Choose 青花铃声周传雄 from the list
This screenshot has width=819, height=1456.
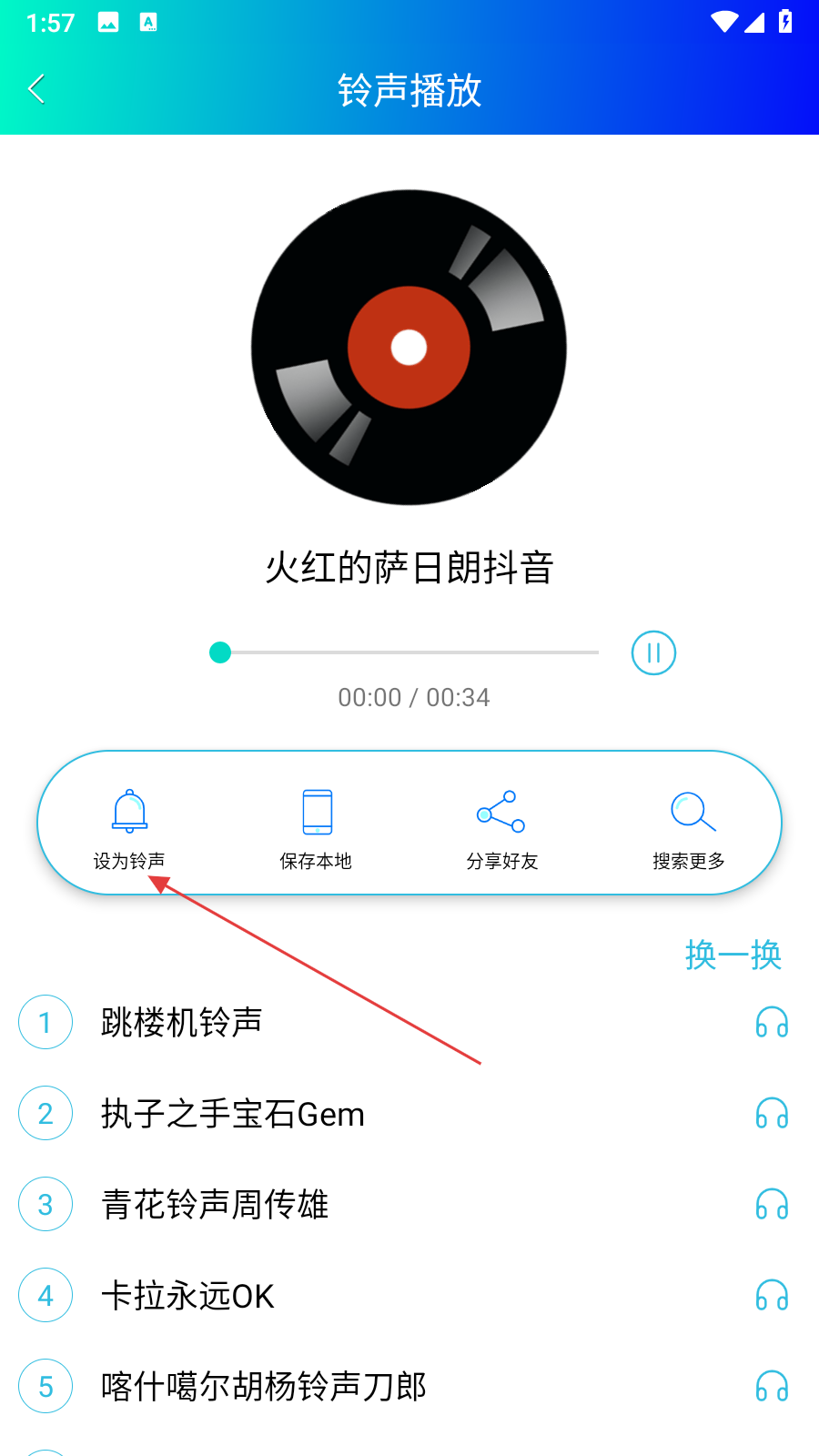tap(215, 1204)
